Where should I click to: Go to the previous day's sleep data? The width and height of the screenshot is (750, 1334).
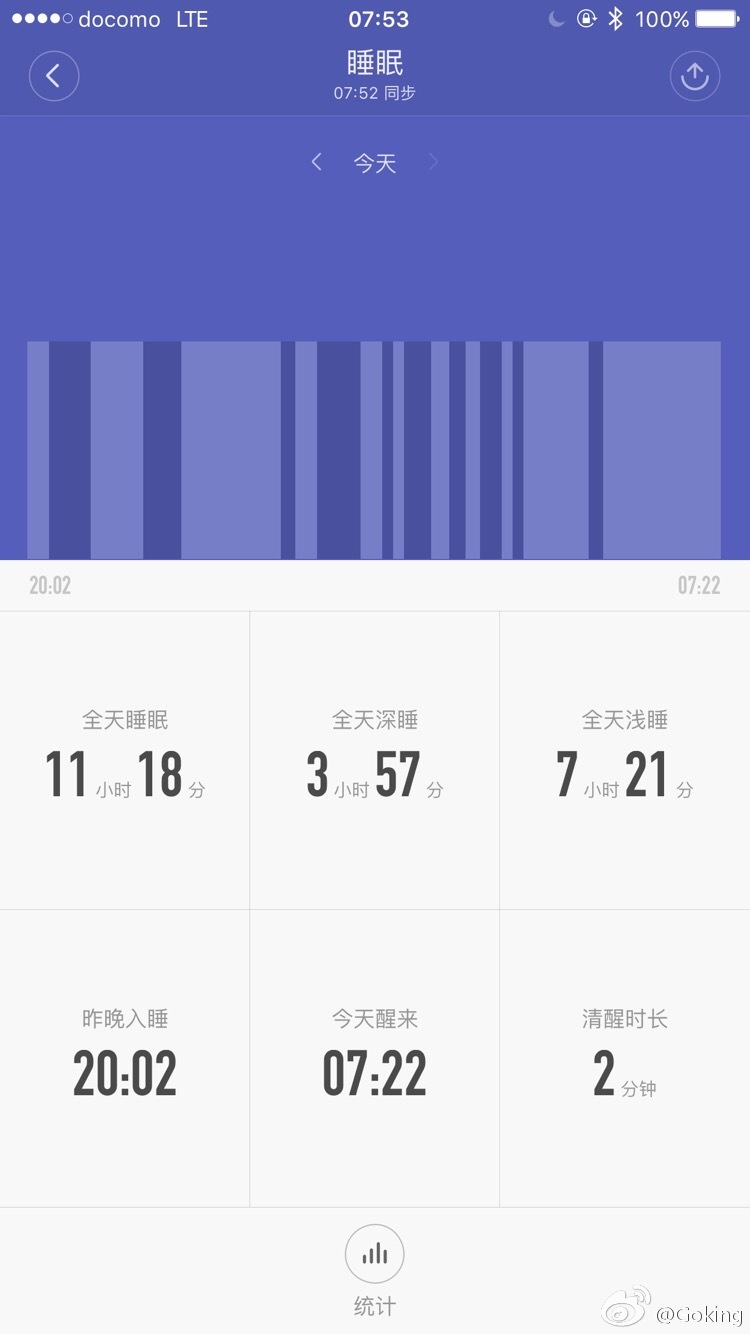316,162
